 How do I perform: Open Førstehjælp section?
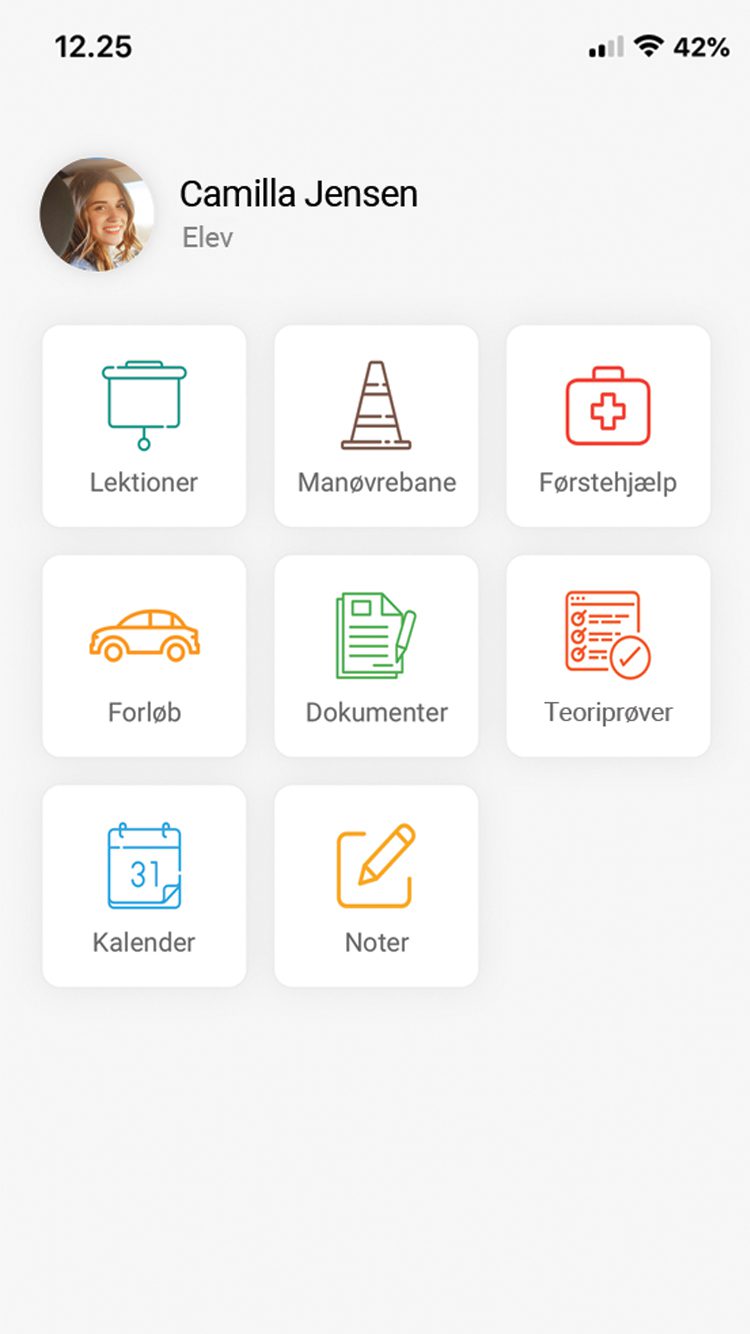click(608, 426)
